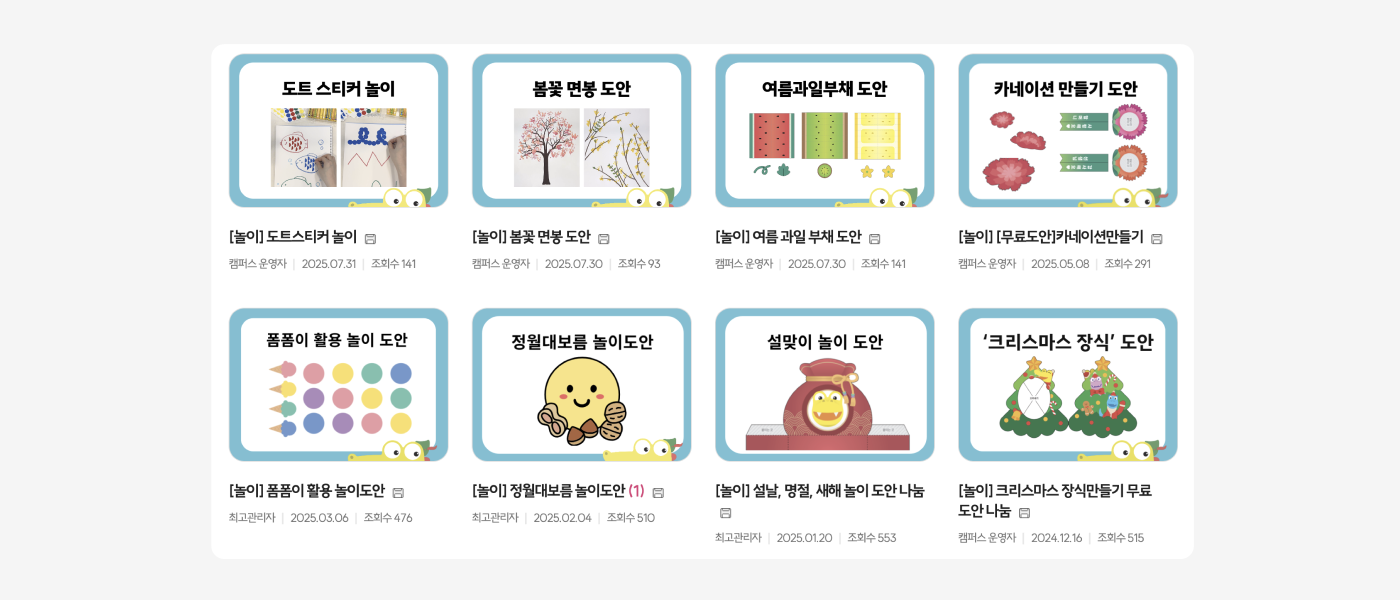Open post titled [놀이] 폼폼이 활용 놀이도안

307,491
